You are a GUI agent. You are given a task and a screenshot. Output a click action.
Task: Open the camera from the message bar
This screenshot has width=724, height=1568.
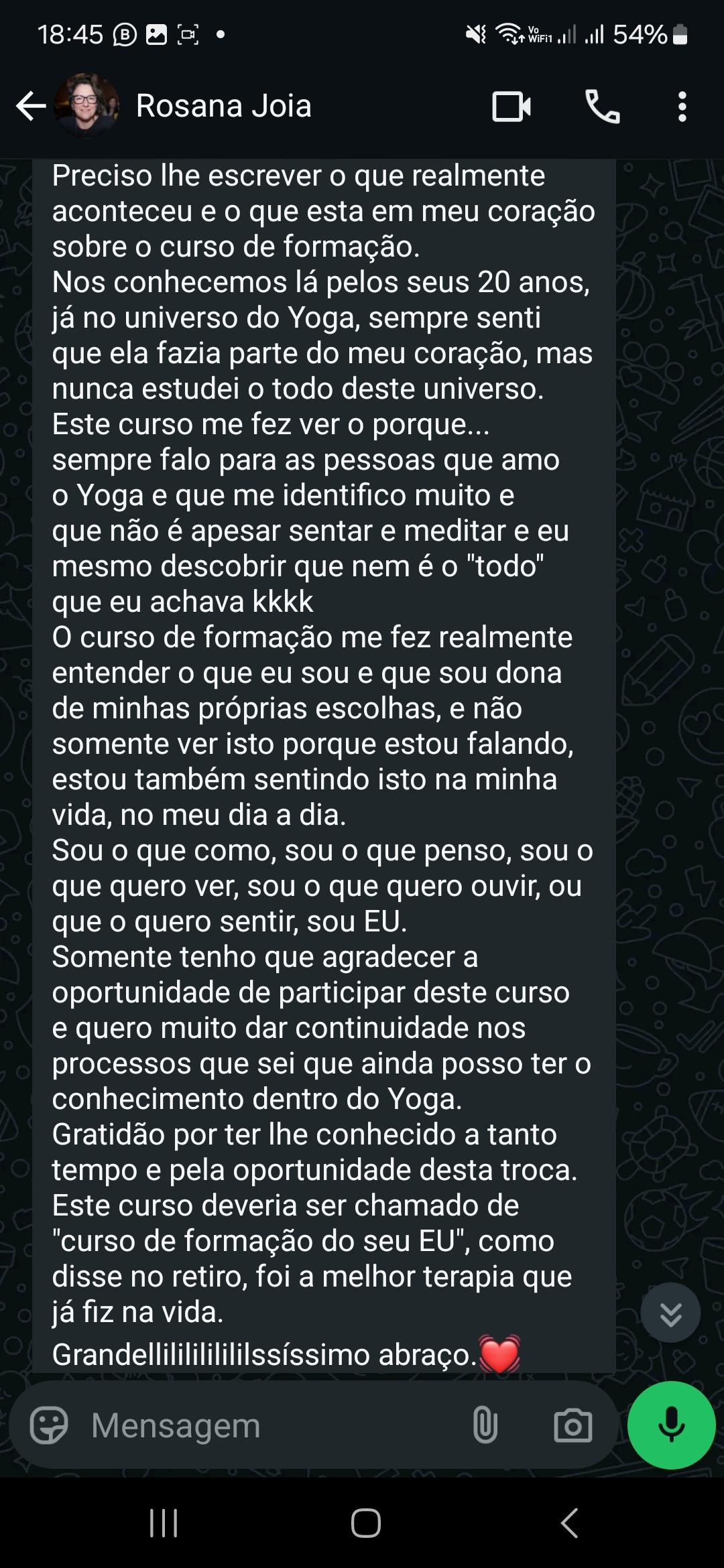(573, 1425)
